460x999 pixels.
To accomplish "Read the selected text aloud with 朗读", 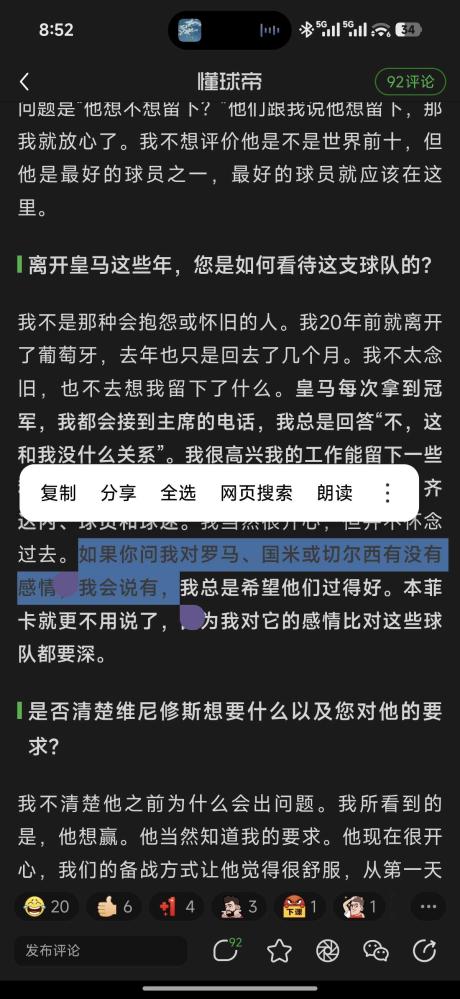I will pyautogui.click(x=334, y=493).
